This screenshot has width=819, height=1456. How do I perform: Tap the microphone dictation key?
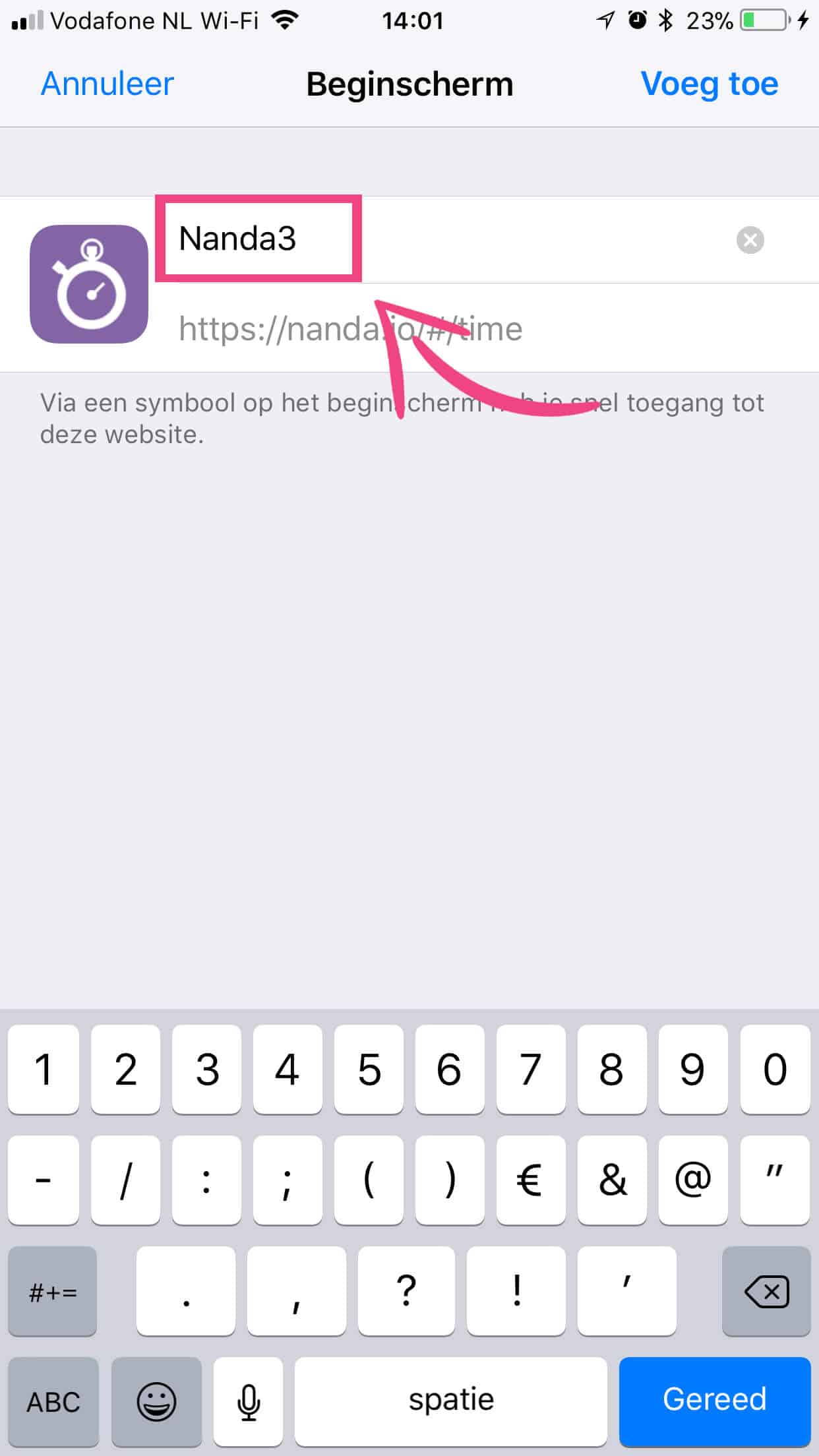coord(249,1401)
